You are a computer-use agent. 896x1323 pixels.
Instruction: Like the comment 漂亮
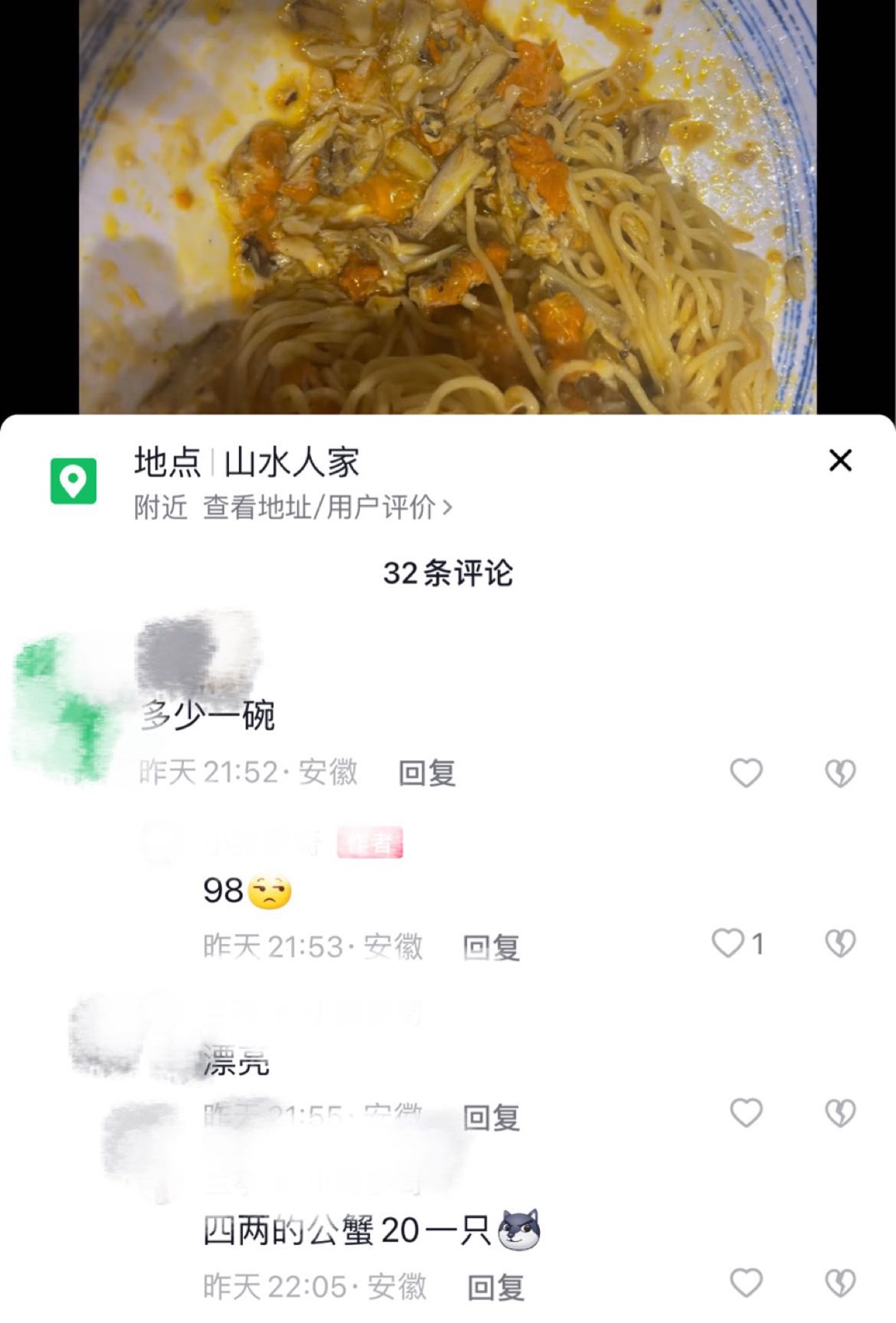(746, 1113)
